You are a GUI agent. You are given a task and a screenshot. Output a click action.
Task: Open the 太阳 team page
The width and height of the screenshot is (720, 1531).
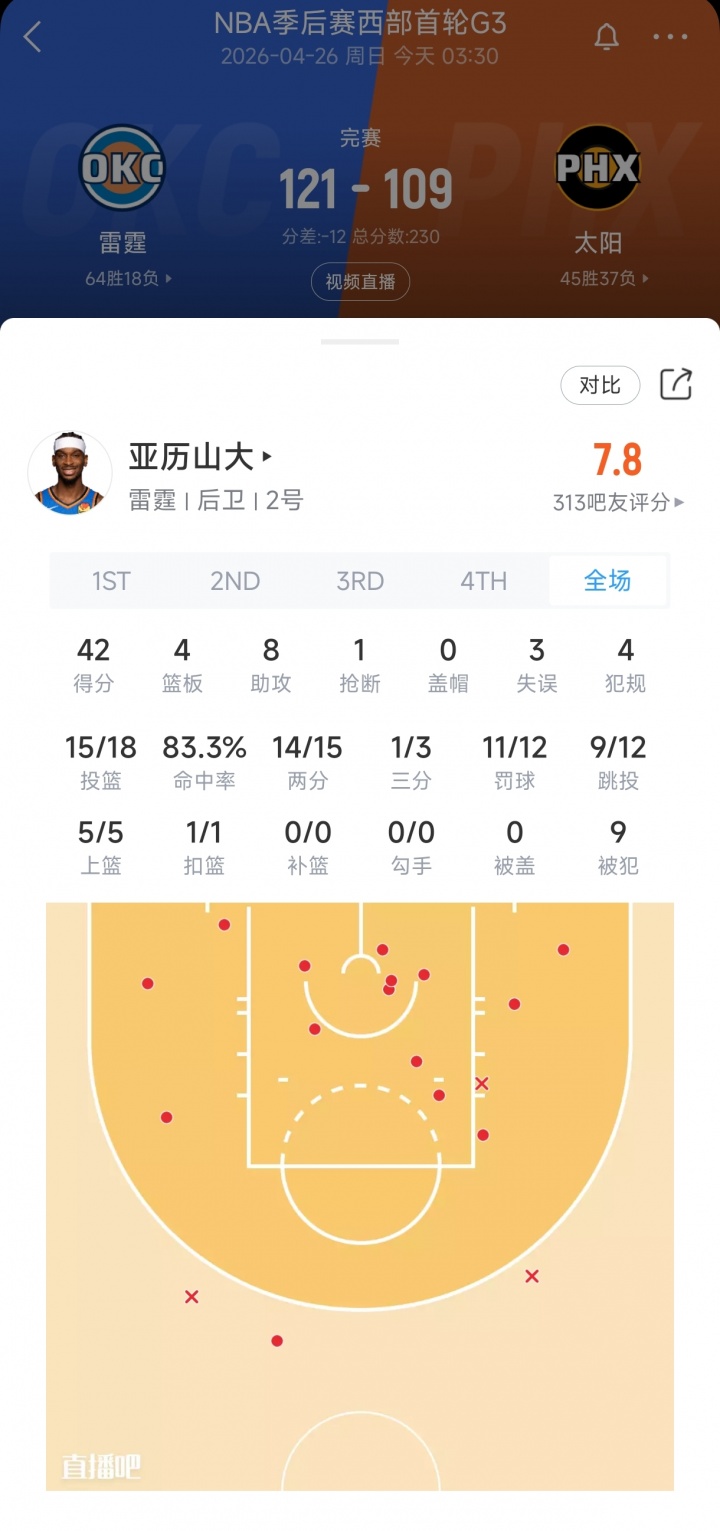(x=598, y=170)
